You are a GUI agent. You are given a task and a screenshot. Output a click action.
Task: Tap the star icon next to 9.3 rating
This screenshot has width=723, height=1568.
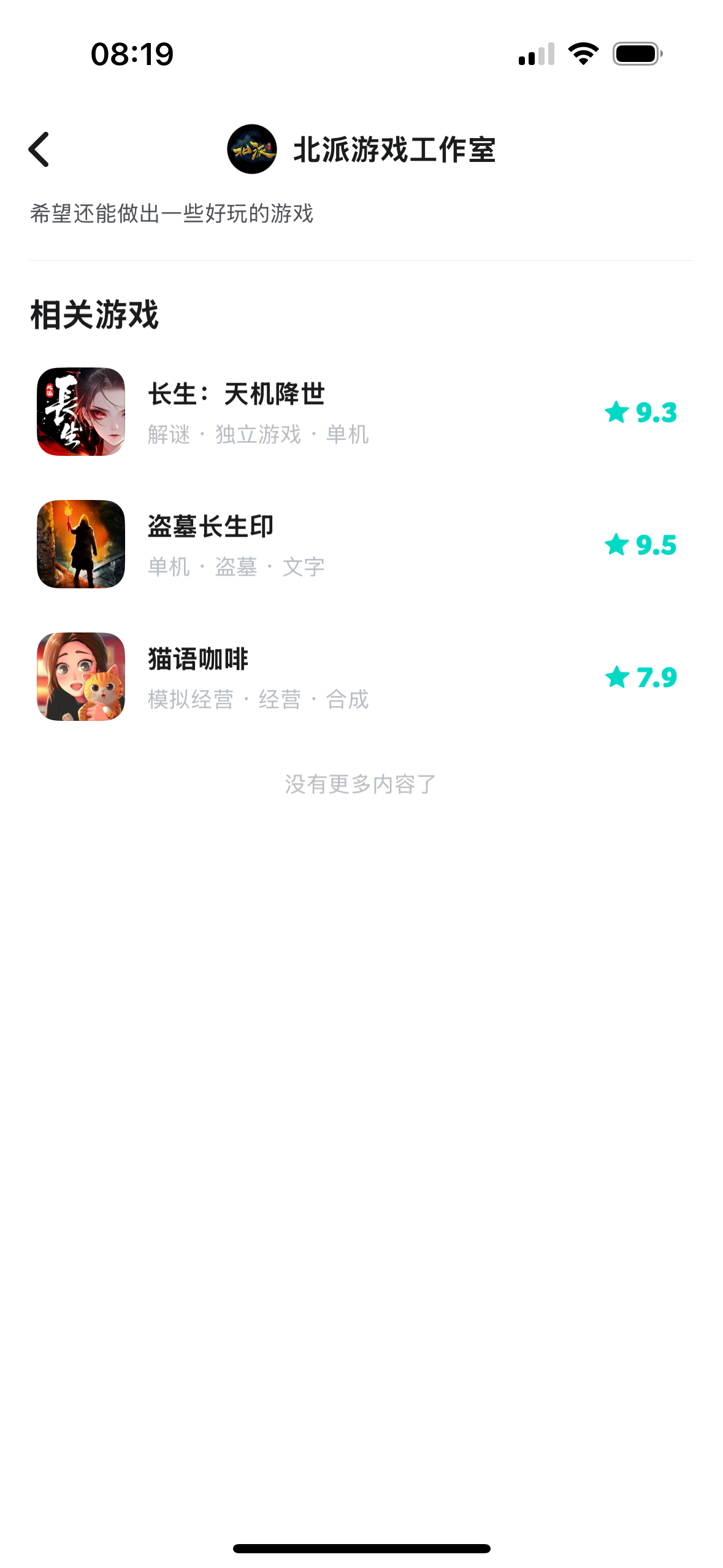click(x=616, y=412)
